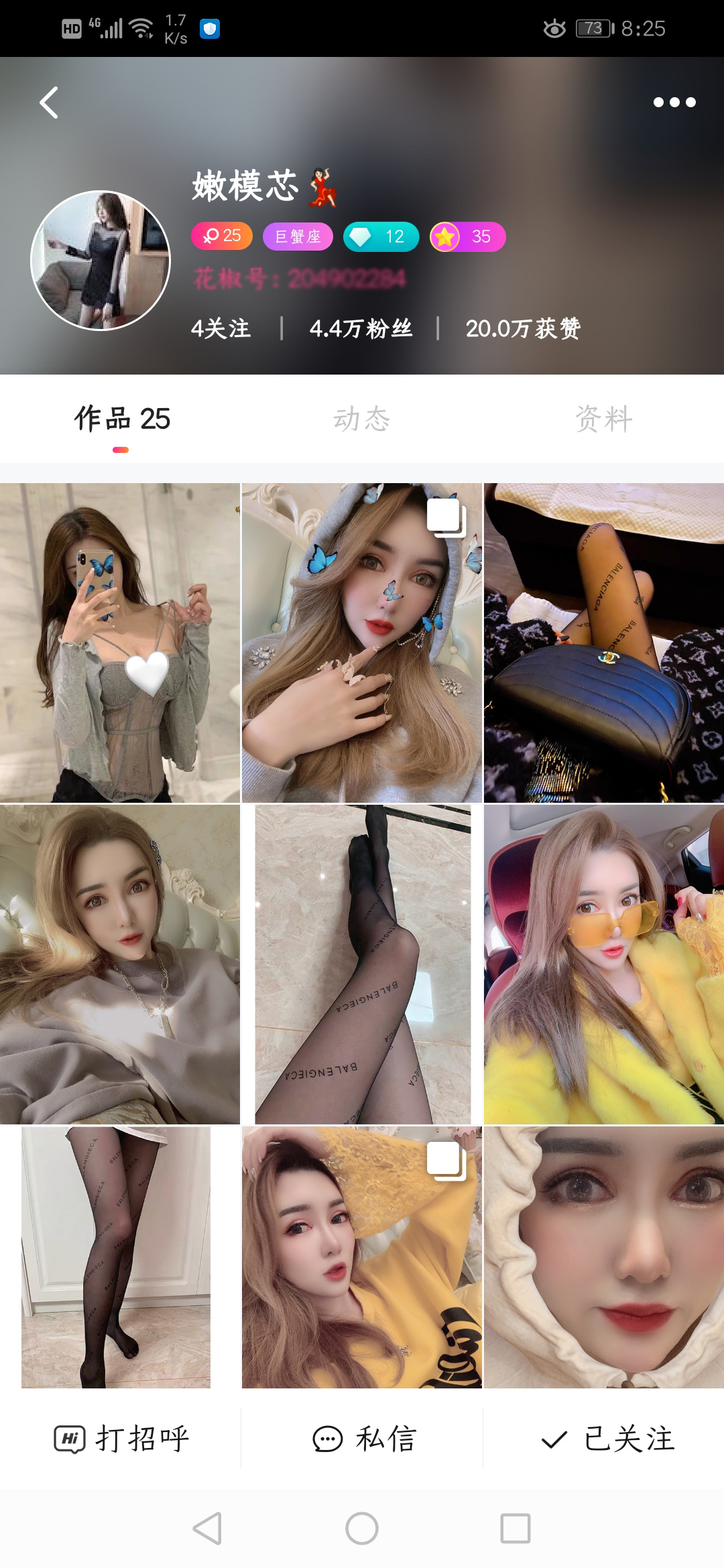Open the yellow lace sweater album post
The height and width of the screenshot is (1568, 724).
pos(361,1257)
